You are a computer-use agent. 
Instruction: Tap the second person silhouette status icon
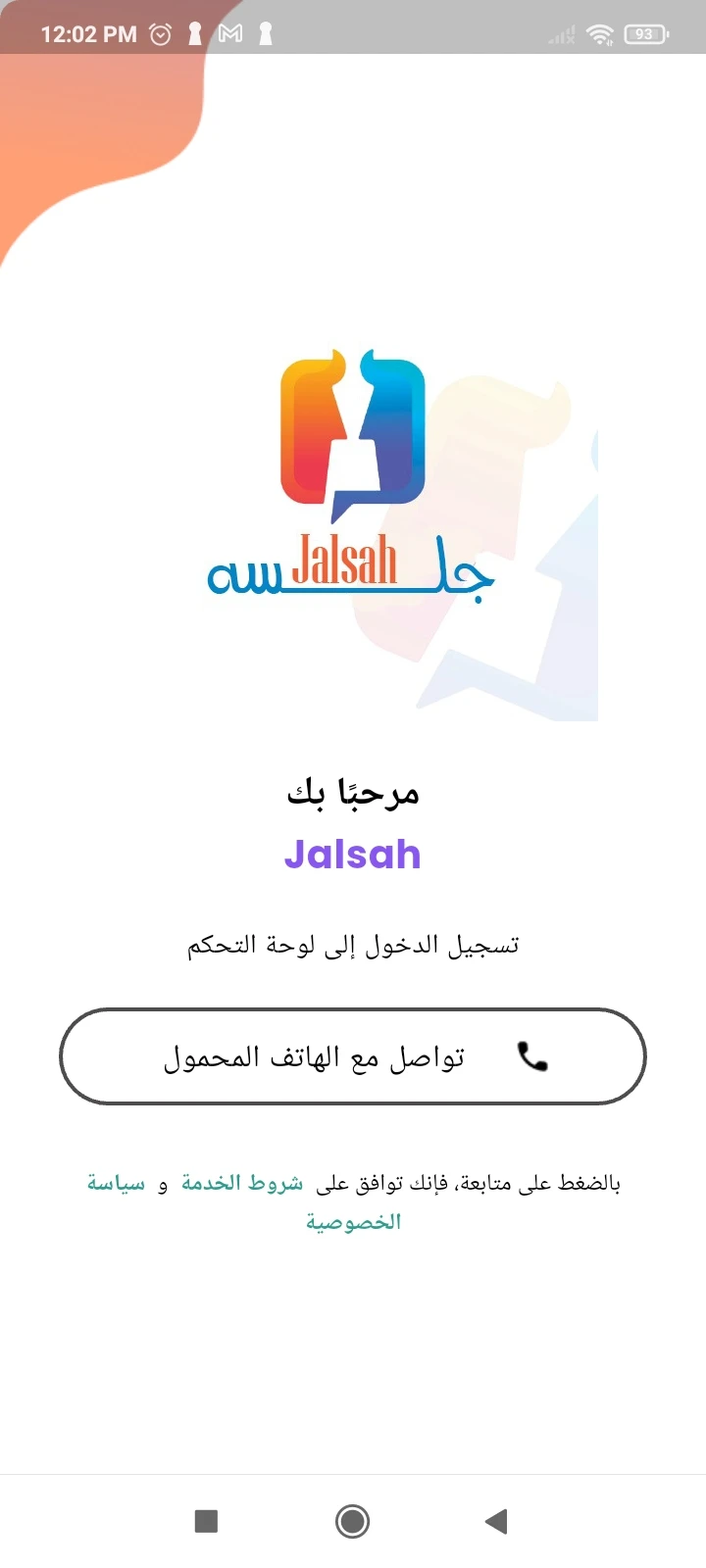click(x=264, y=32)
